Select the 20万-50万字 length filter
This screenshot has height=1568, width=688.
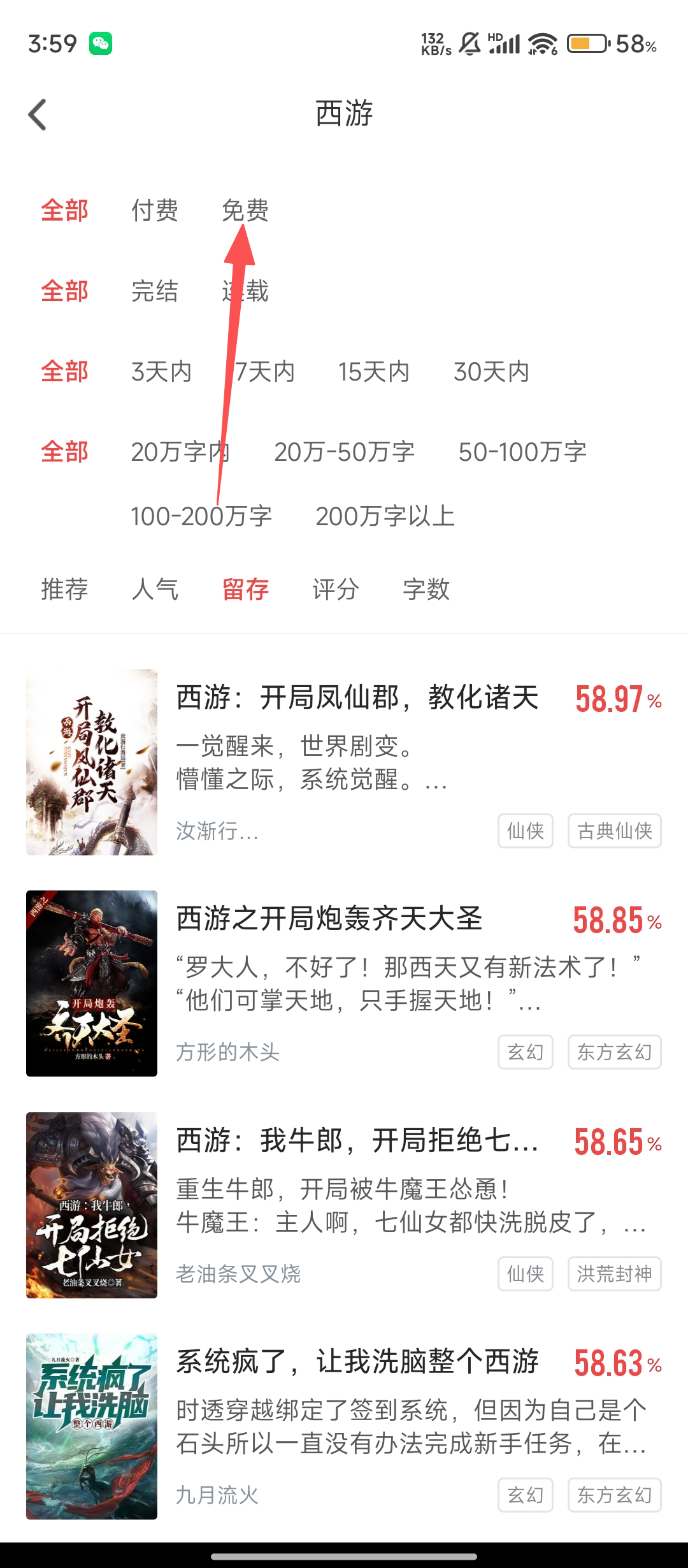[344, 452]
